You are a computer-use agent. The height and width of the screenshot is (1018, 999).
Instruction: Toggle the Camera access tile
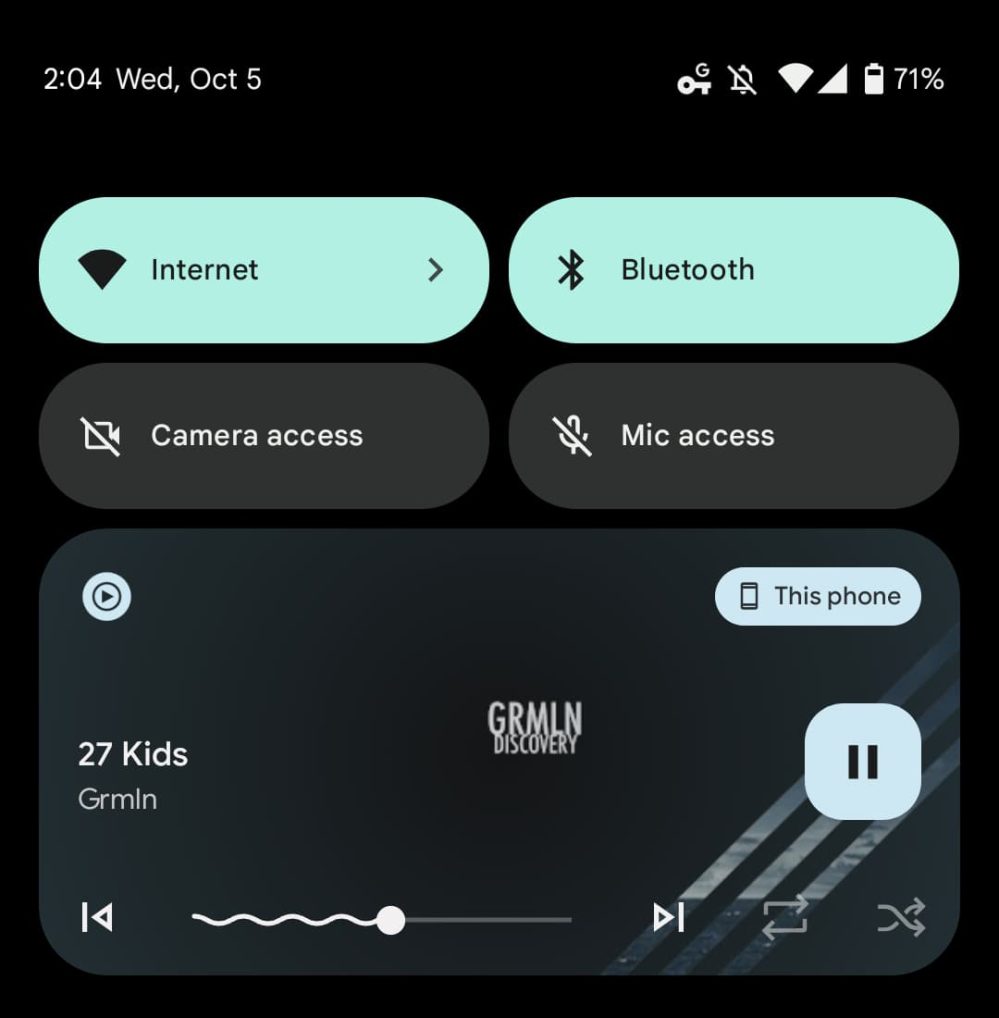[263, 436]
